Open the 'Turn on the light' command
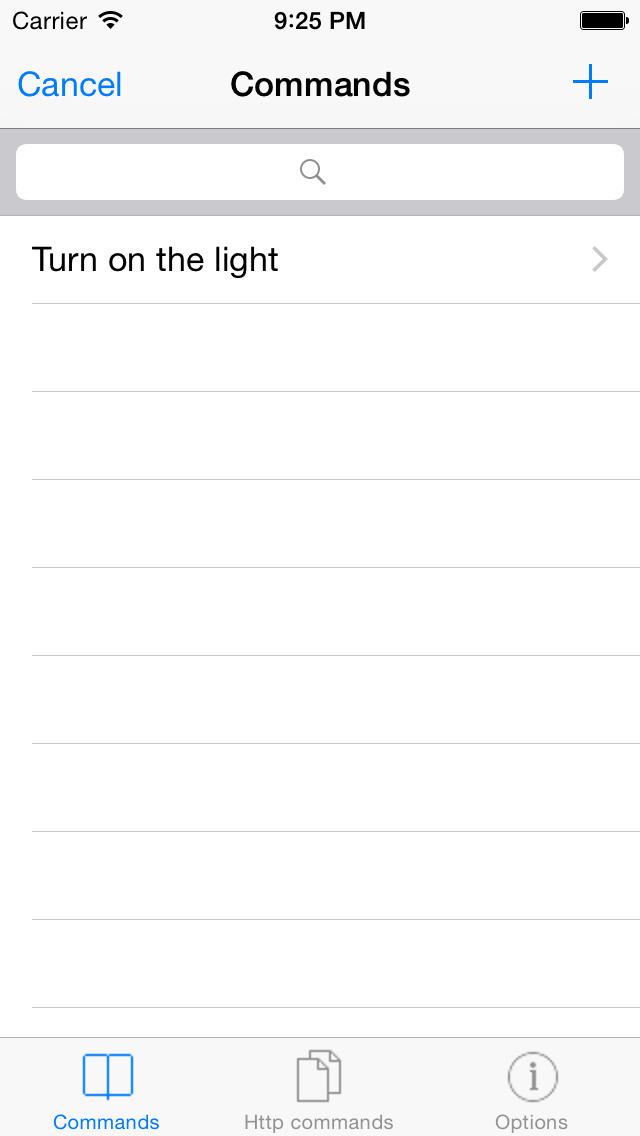 point(320,259)
